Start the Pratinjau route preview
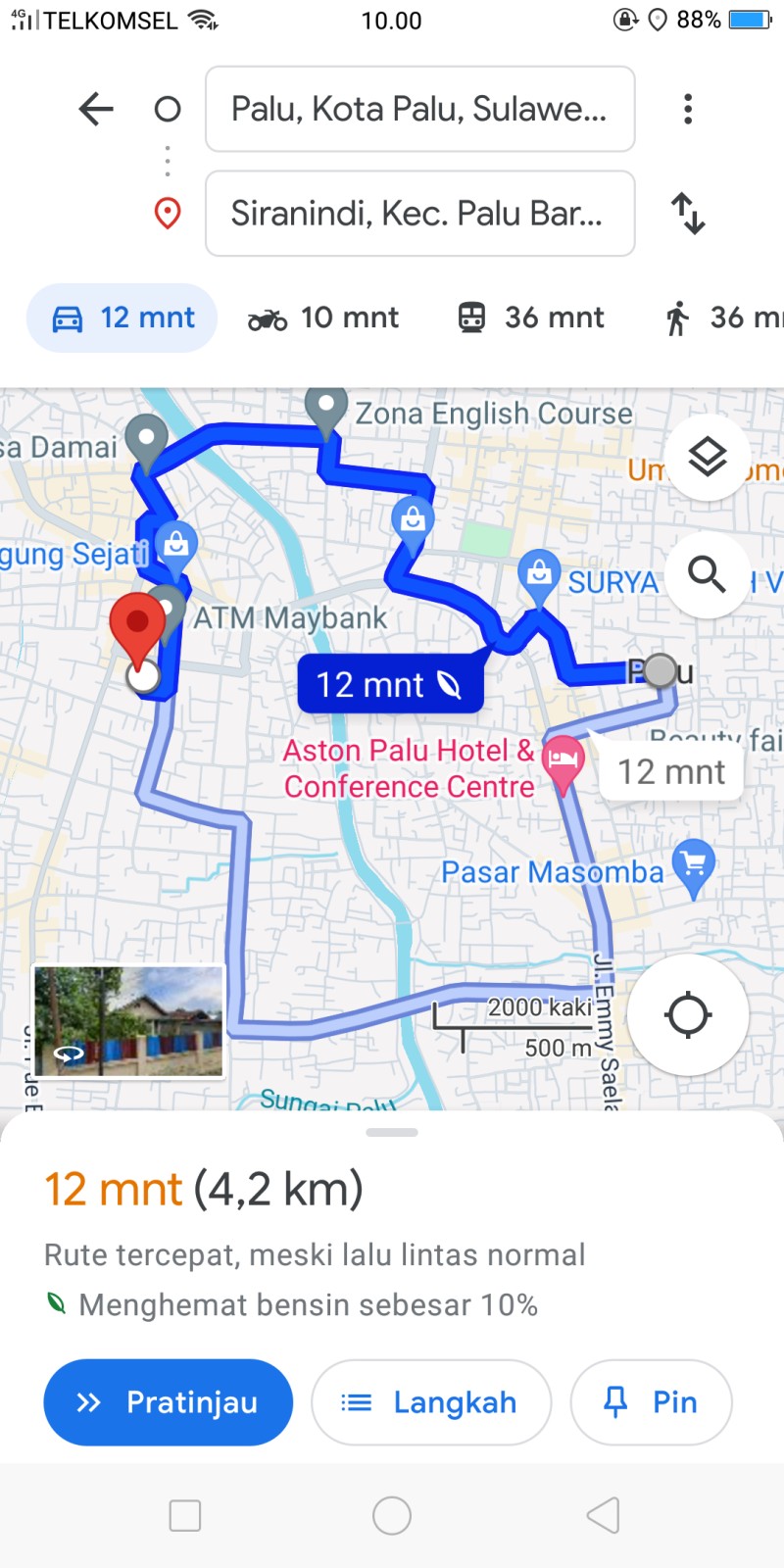Viewport: 784px width, 1568px height. click(x=169, y=1402)
